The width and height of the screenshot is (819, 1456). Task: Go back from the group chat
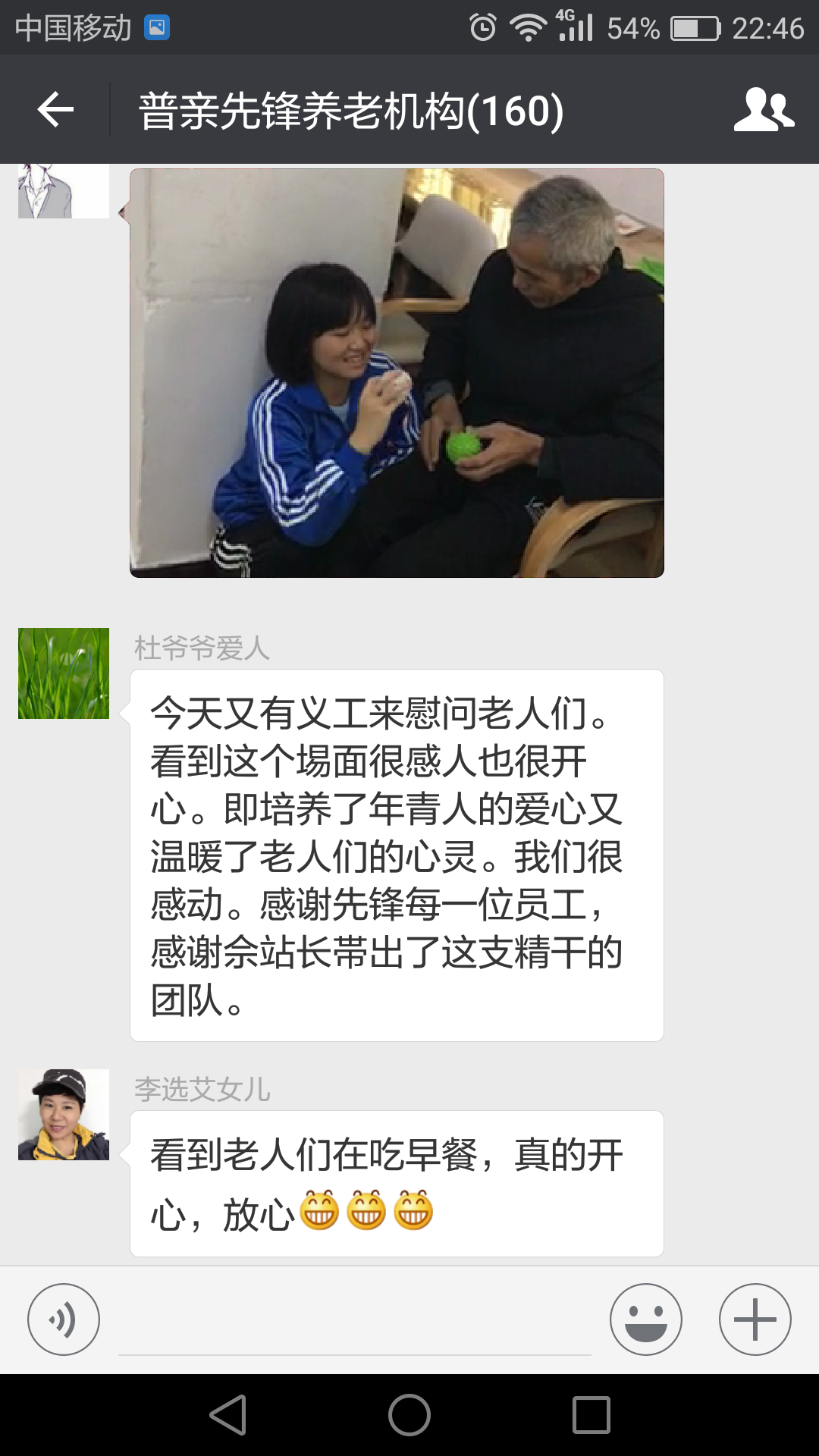[x=55, y=110]
